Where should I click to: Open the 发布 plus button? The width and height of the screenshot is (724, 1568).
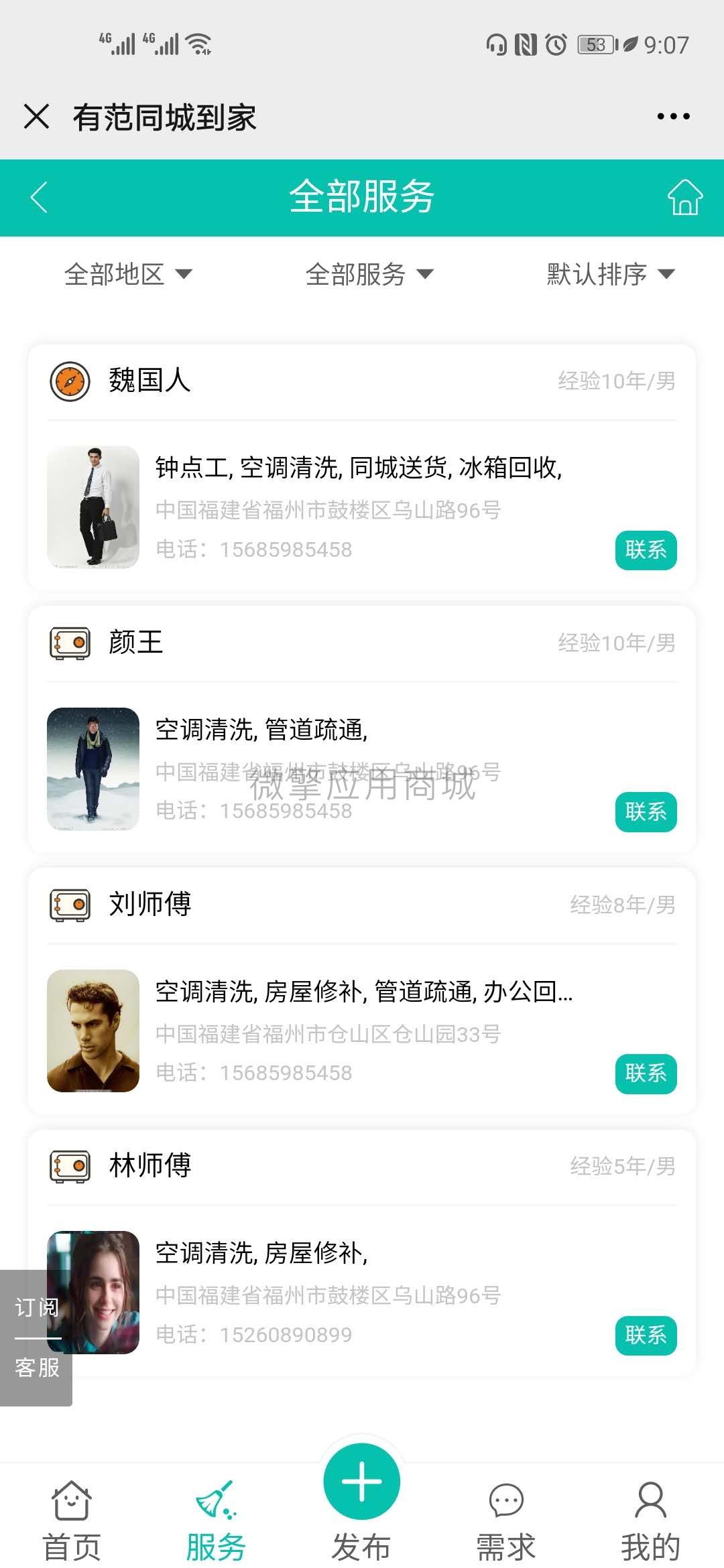(362, 1481)
